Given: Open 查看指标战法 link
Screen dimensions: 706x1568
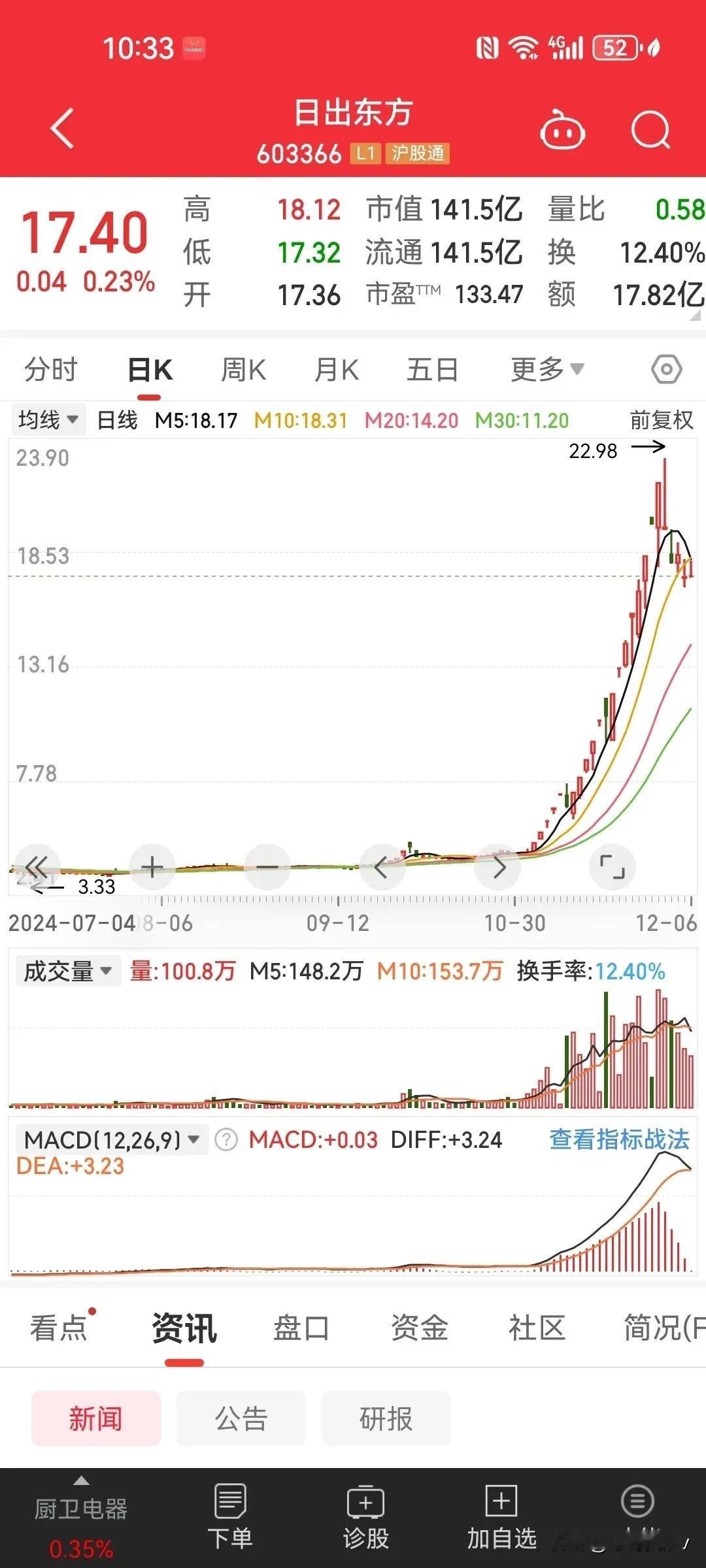Looking at the screenshot, I should (619, 1139).
